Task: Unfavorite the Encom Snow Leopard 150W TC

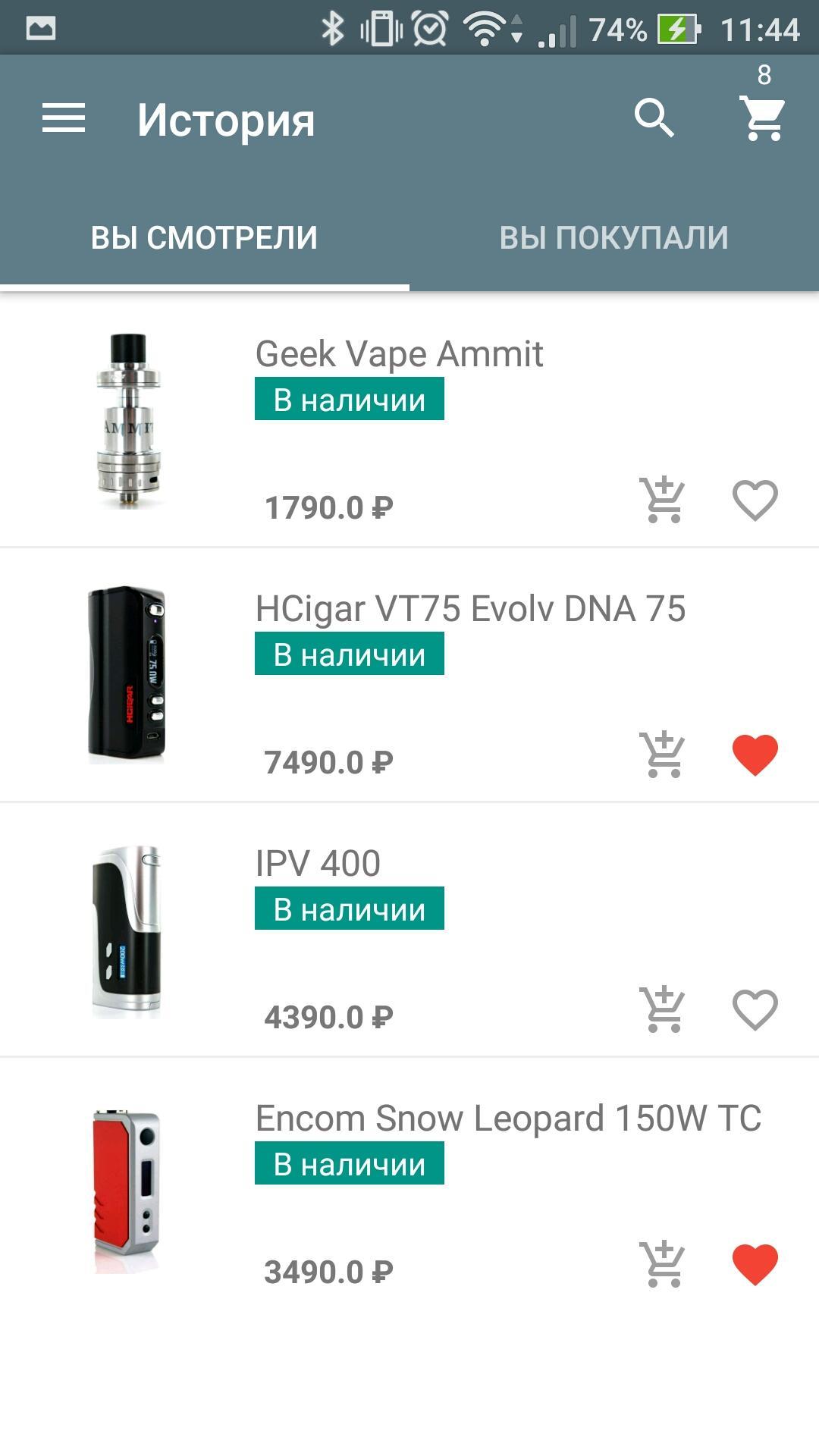Action: (755, 1265)
